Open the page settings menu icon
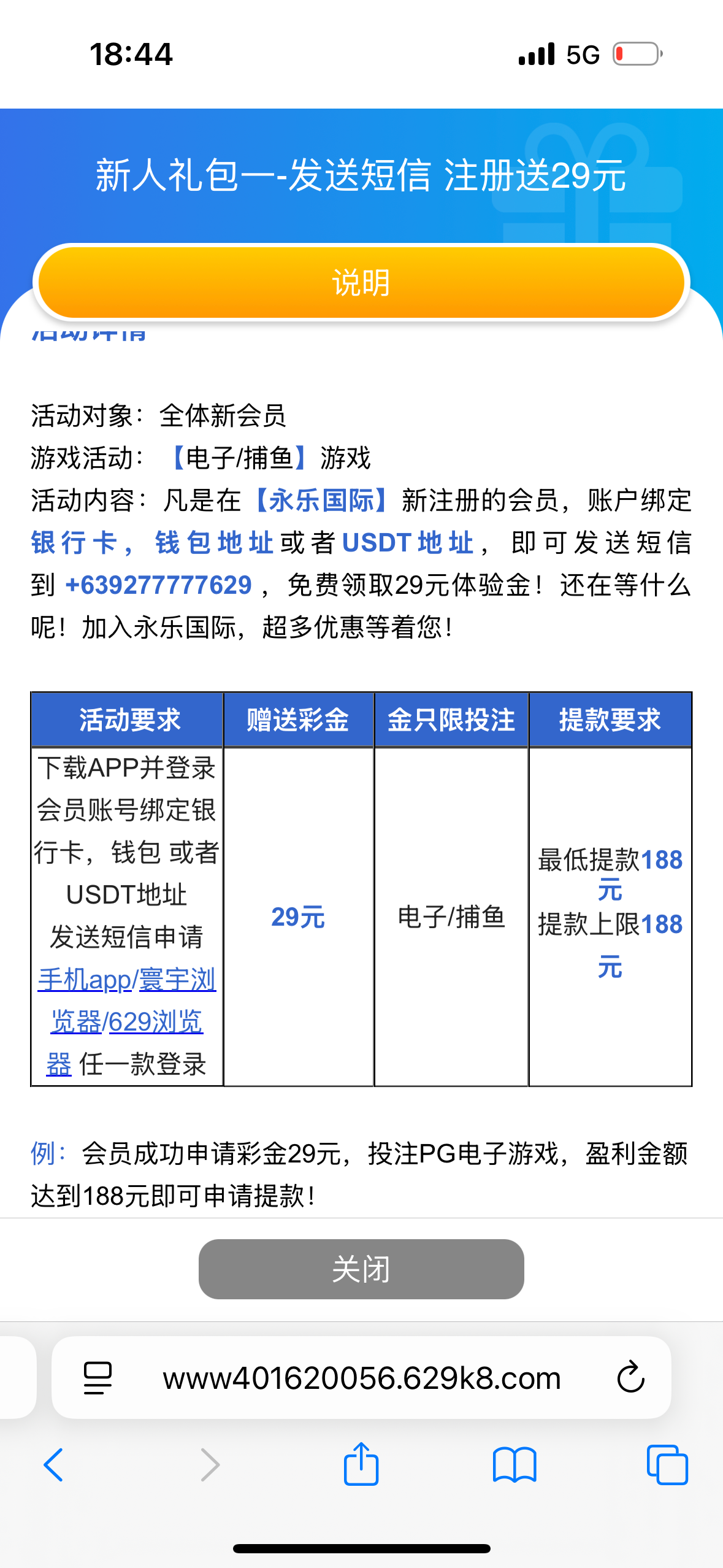This screenshot has width=723, height=1568. click(x=98, y=1378)
